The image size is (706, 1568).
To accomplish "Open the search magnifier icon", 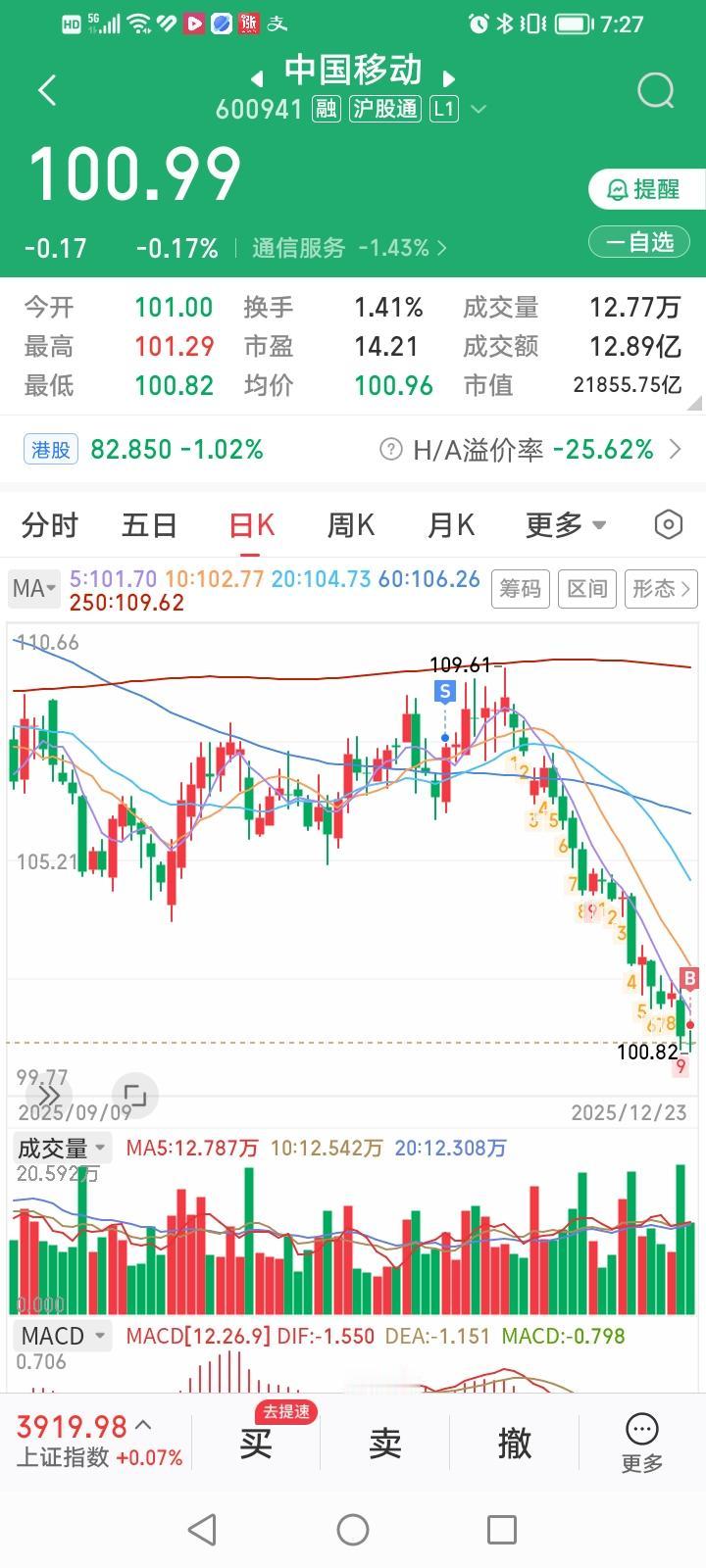I will (653, 90).
